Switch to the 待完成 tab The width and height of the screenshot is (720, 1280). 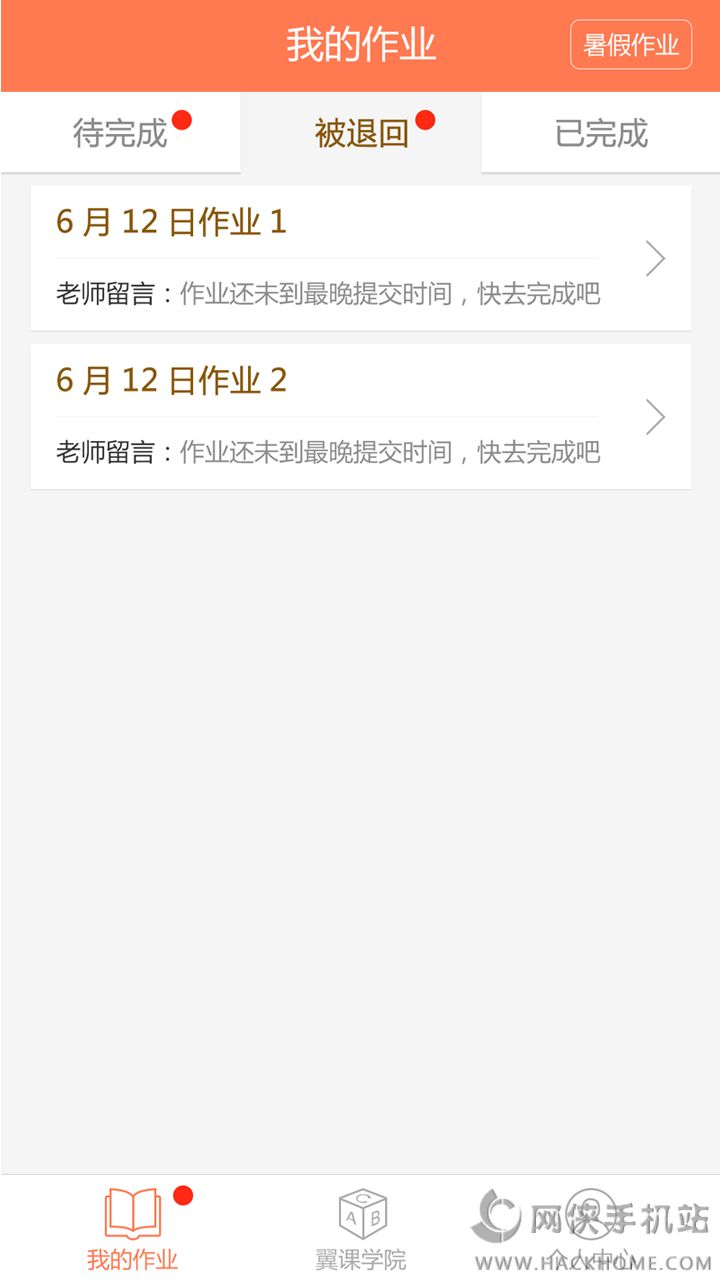[120, 133]
